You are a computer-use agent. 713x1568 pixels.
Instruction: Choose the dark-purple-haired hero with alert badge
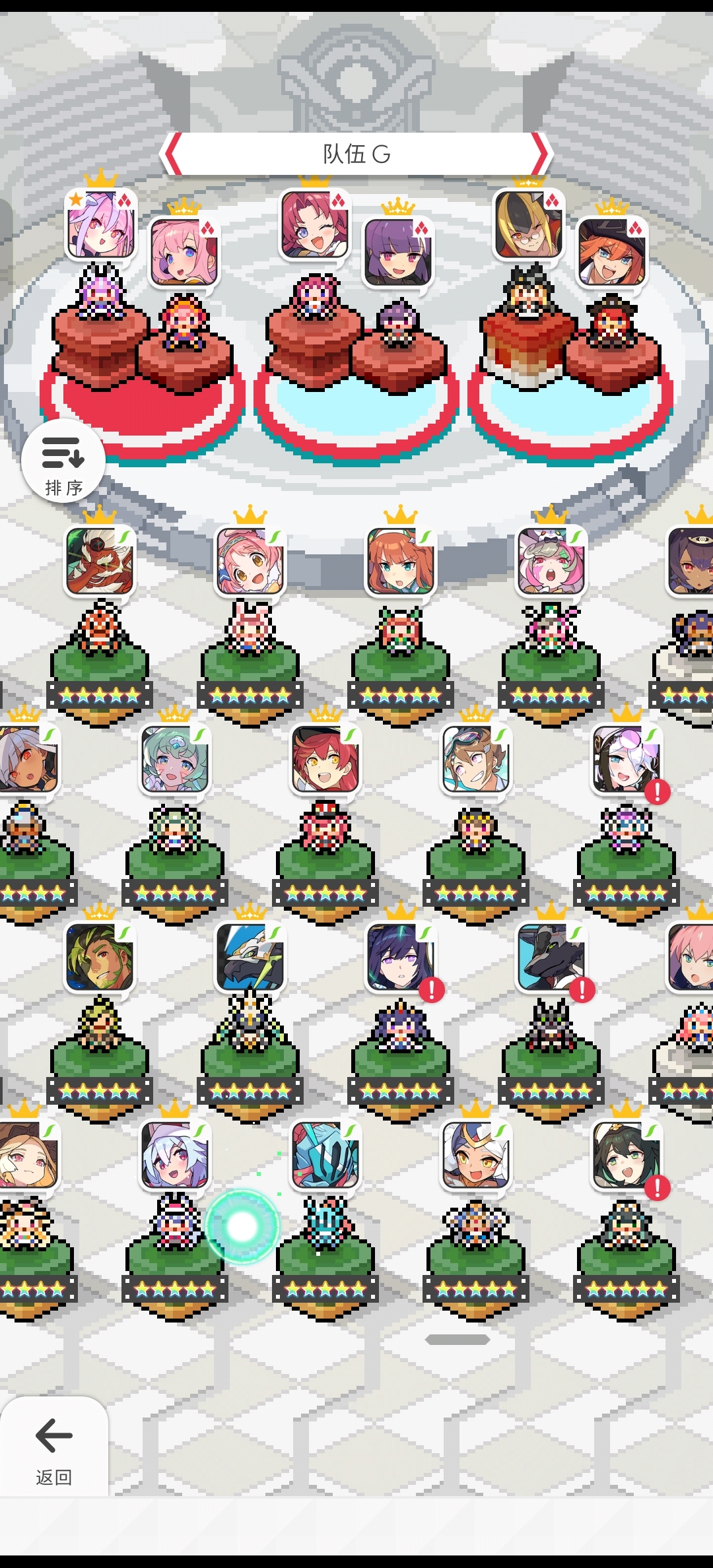pyautogui.click(x=400, y=957)
